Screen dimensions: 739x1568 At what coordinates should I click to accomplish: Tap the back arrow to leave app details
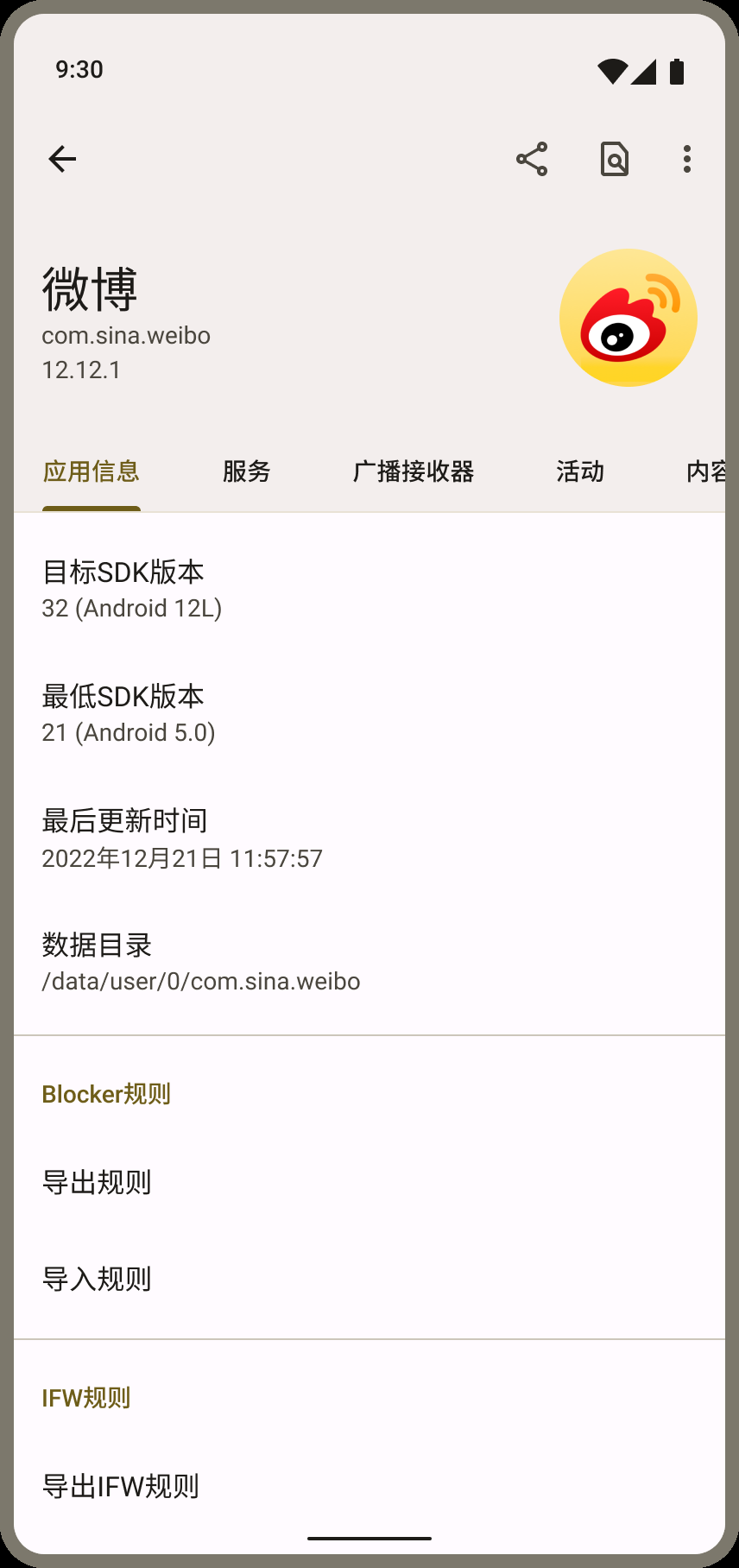click(x=61, y=159)
